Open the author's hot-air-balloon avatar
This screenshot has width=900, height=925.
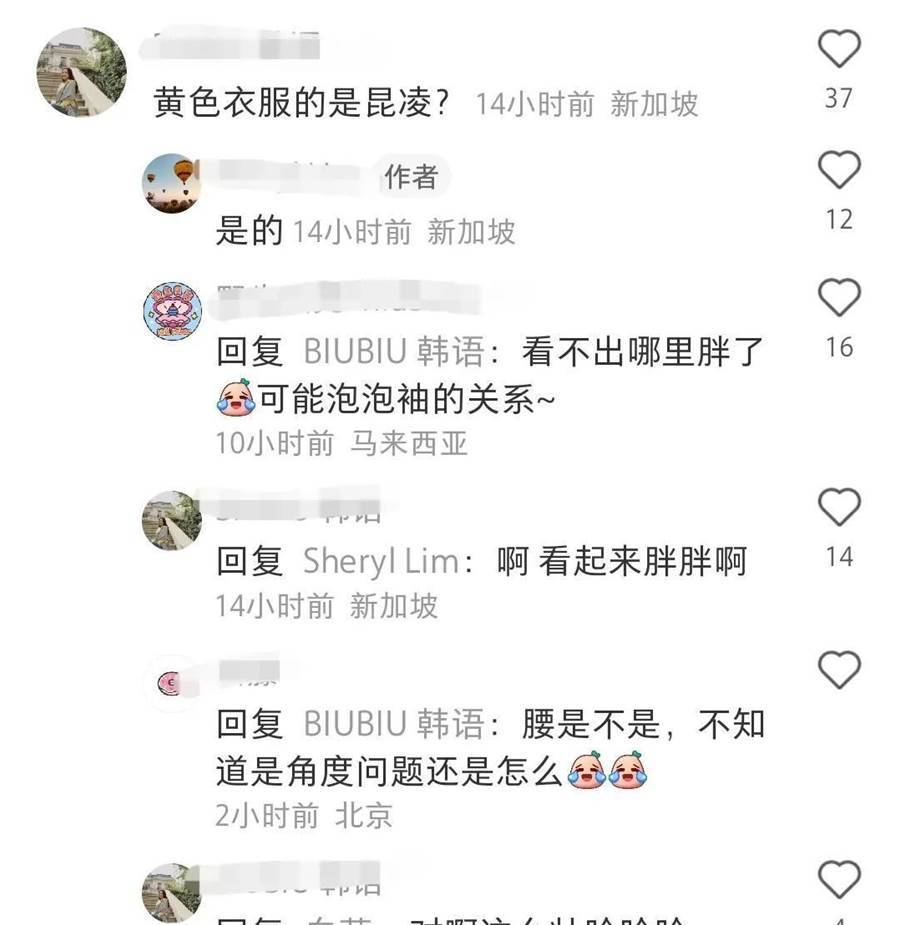tap(172, 183)
